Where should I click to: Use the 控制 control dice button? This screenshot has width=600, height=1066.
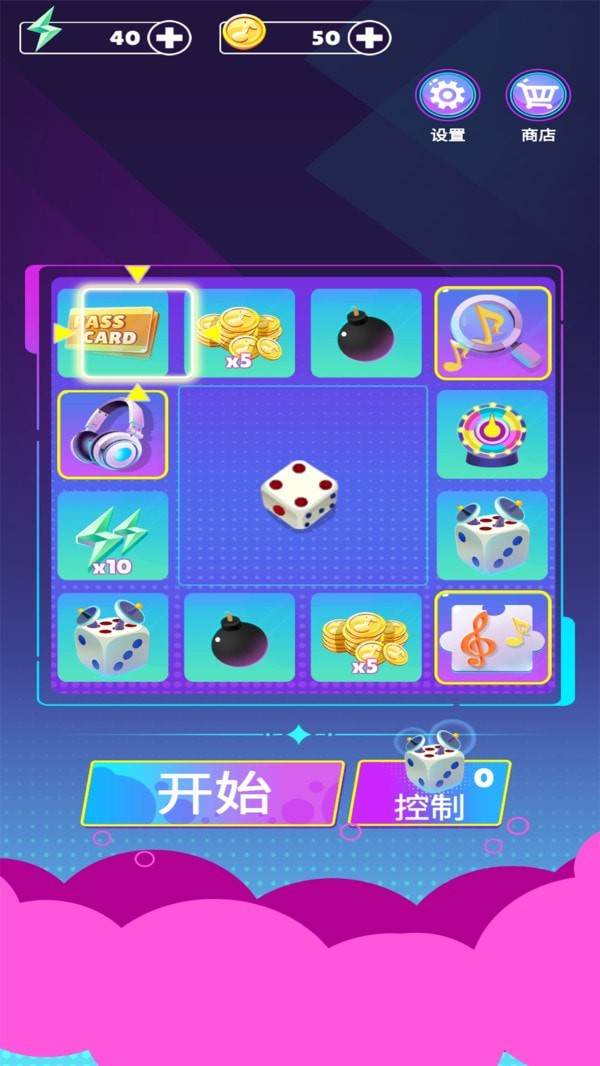pos(430,794)
